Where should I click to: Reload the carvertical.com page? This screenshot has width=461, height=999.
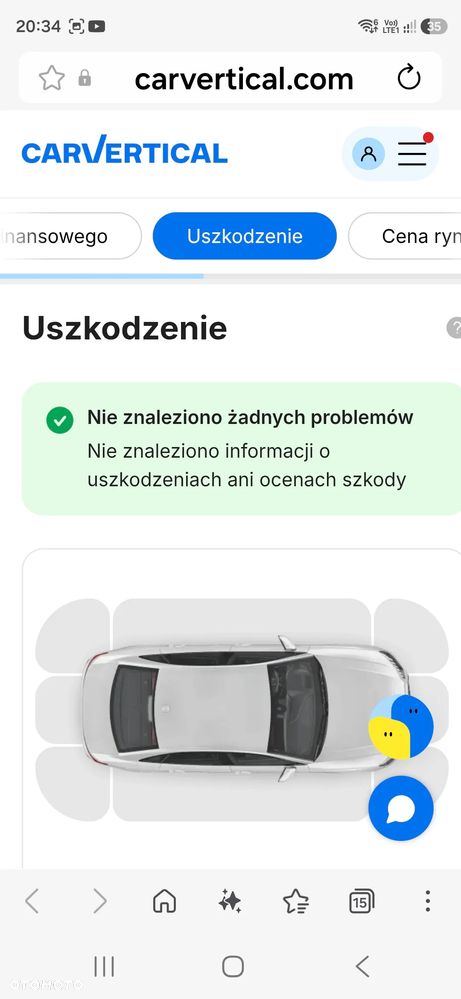tap(409, 78)
